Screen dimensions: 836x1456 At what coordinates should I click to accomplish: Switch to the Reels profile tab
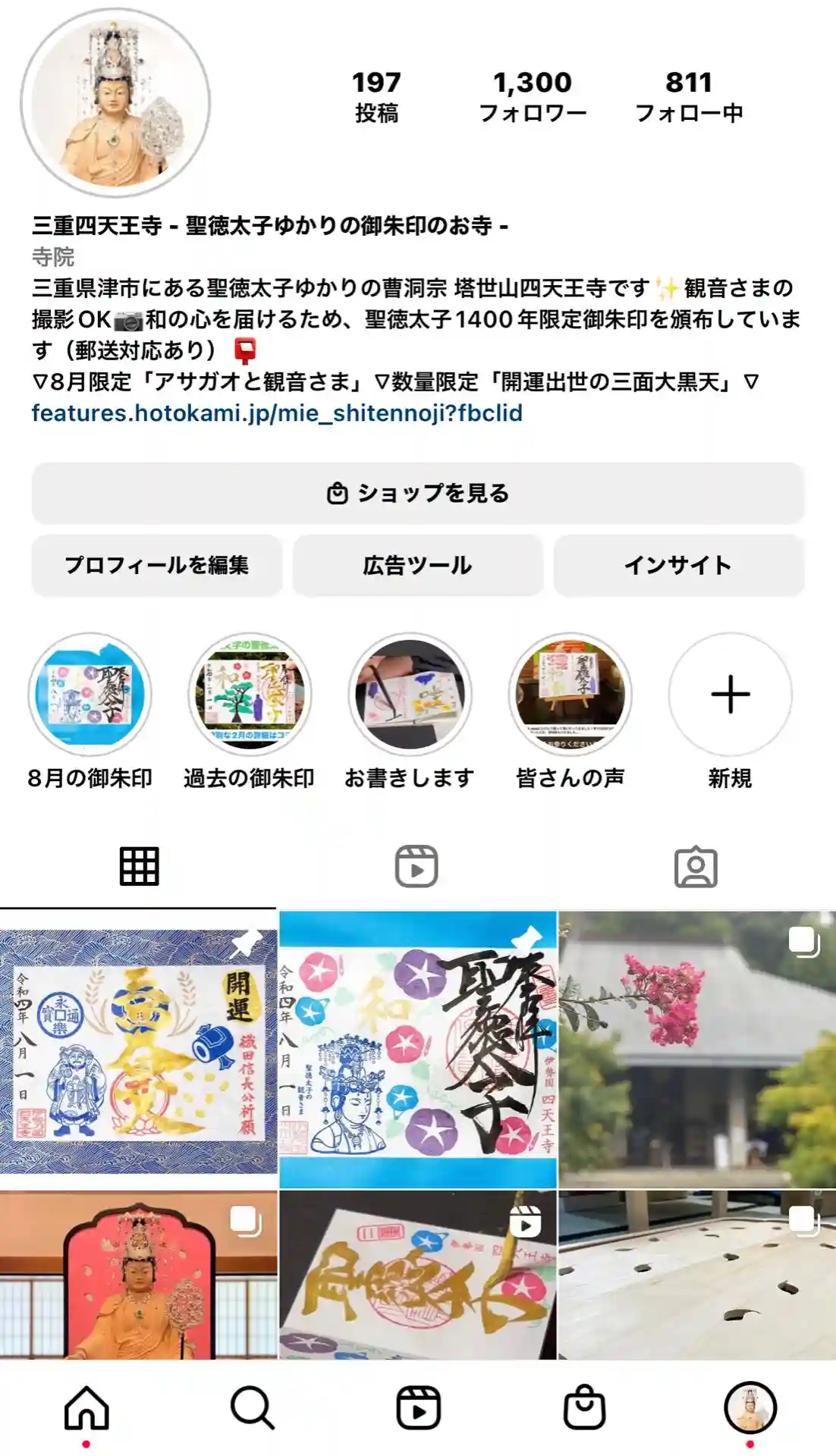pos(416,866)
